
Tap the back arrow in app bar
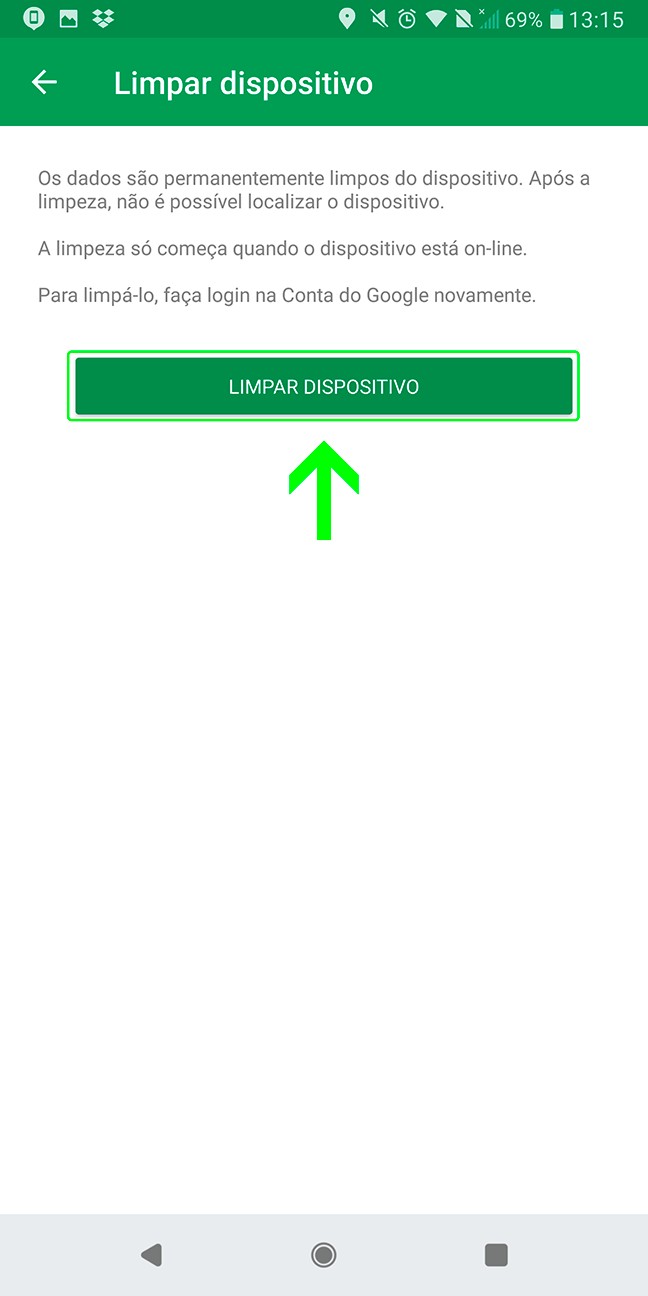44,82
